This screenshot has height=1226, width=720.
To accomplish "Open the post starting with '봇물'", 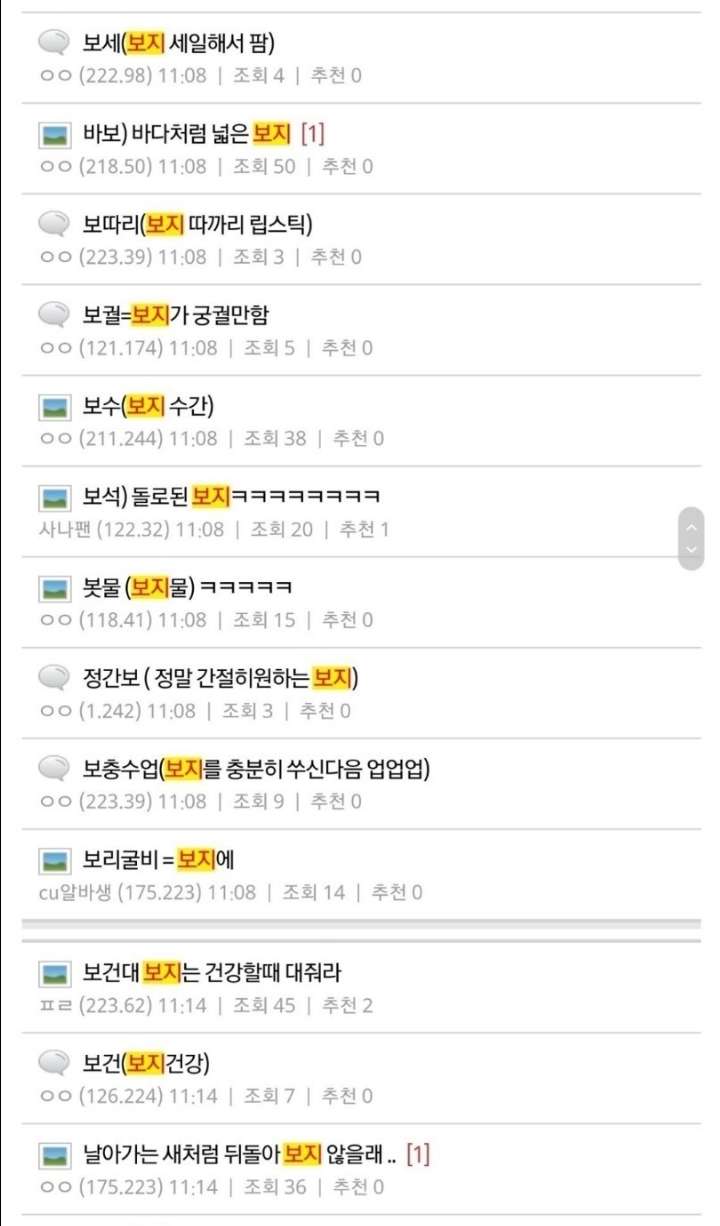I will 187,587.
